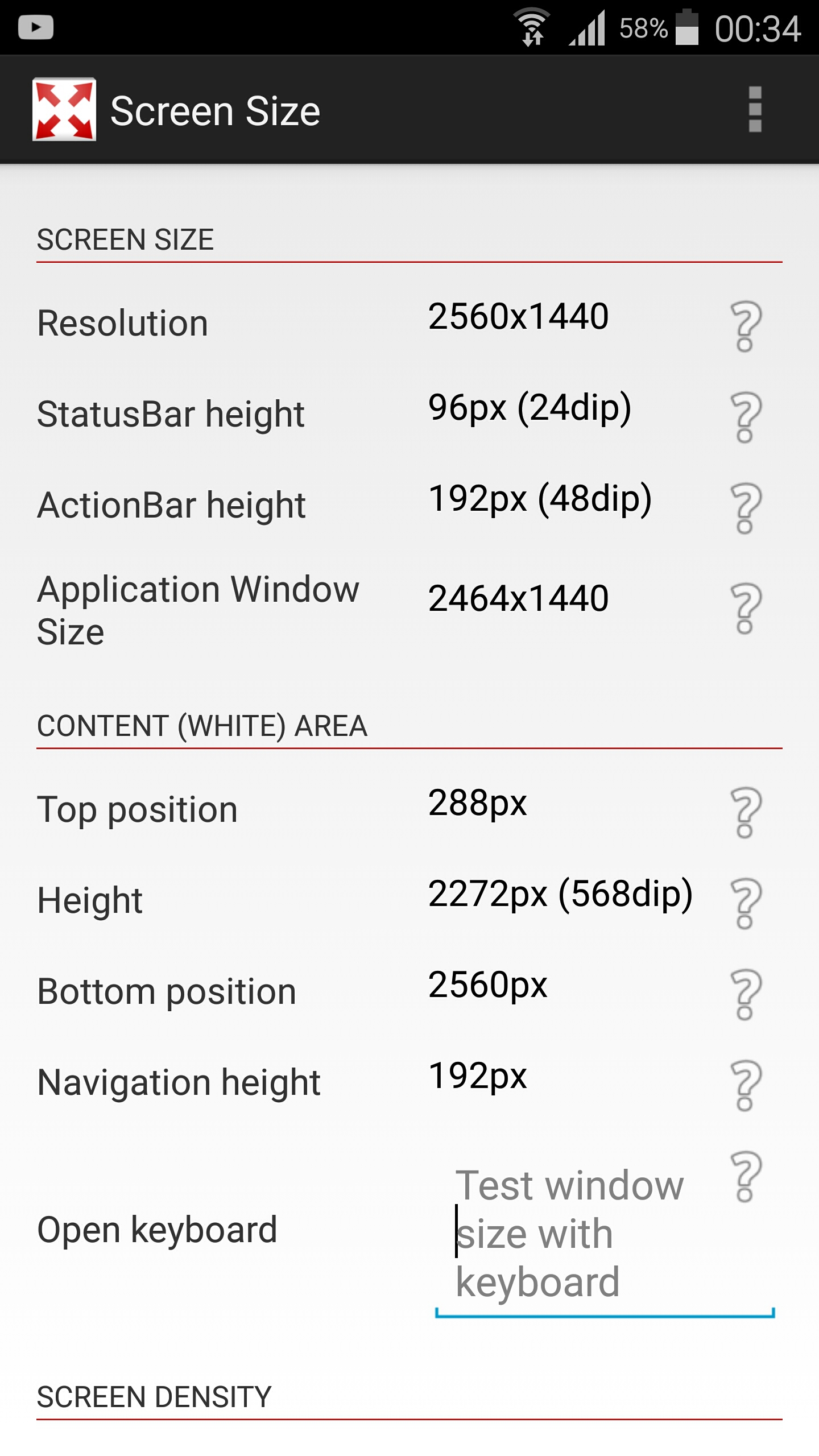Open the overflow menu
The height and width of the screenshot is (1456, 819).
tap(755, 109)
